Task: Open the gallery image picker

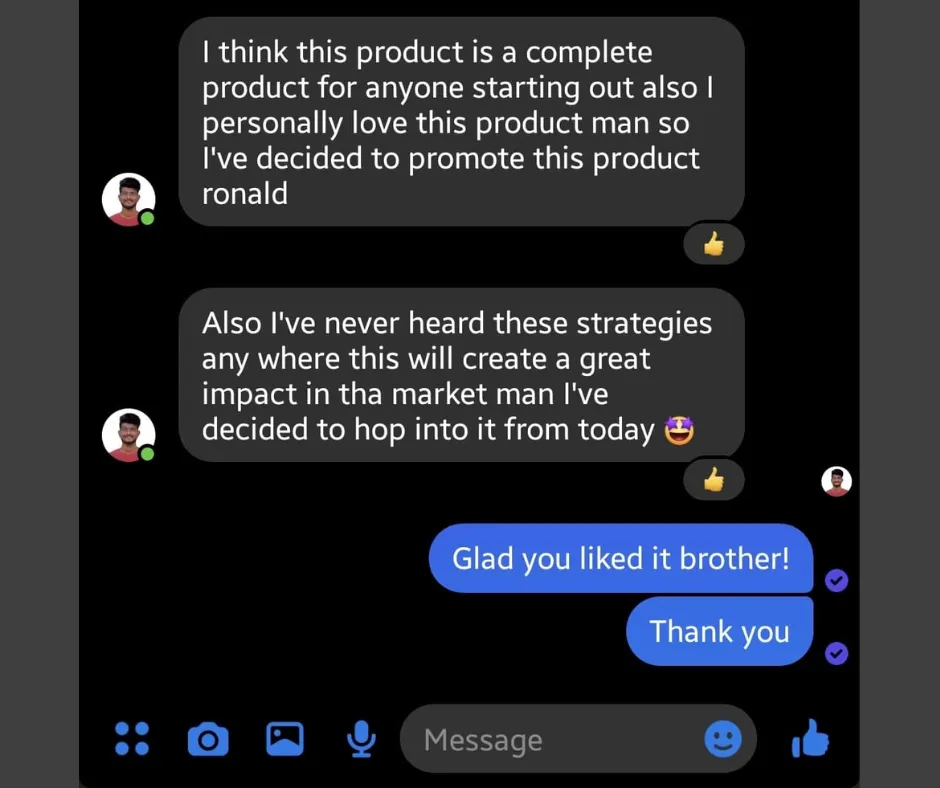Action: [x=285, y=739]
